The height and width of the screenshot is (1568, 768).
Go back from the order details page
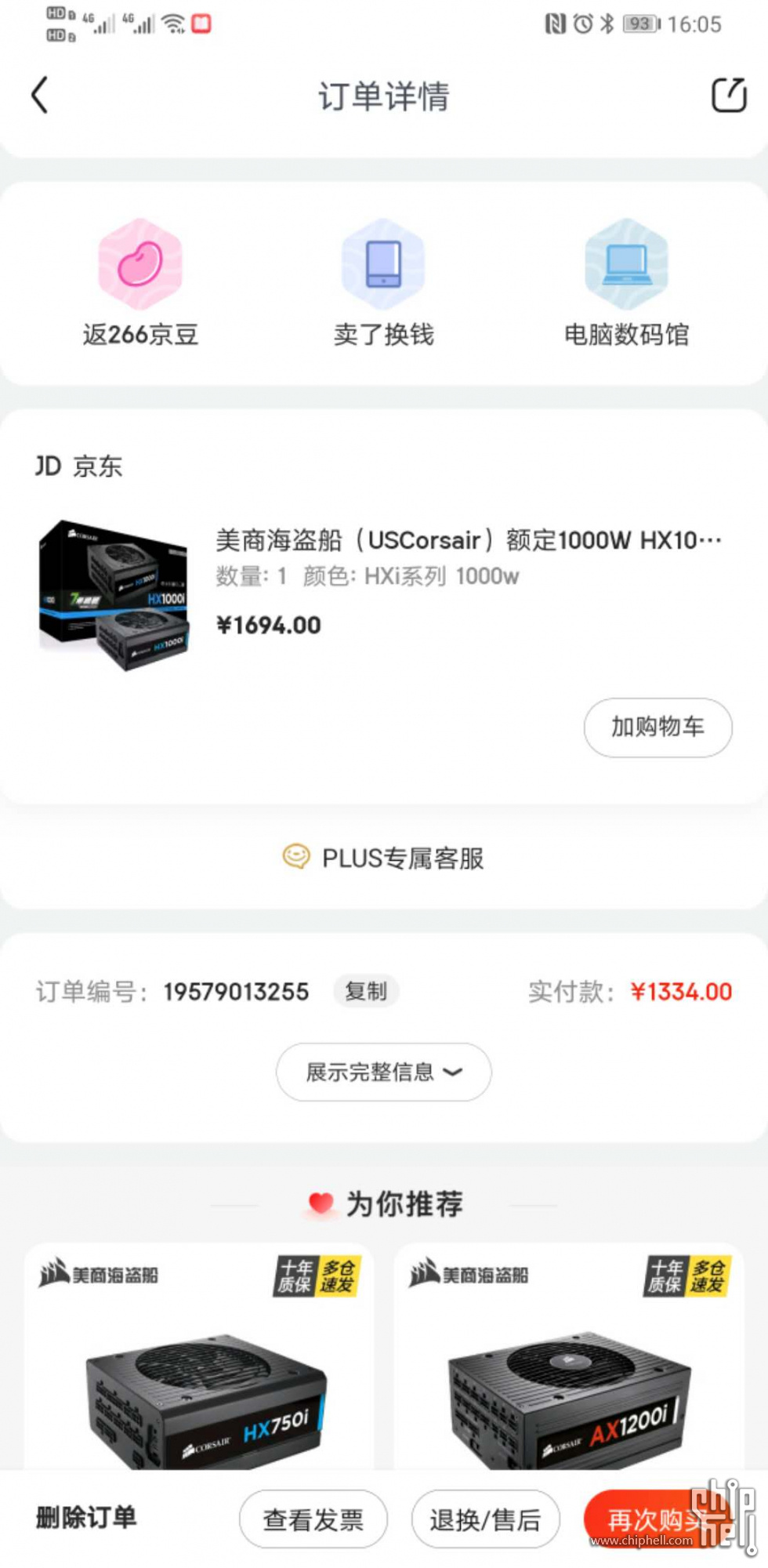click(40, 96)
